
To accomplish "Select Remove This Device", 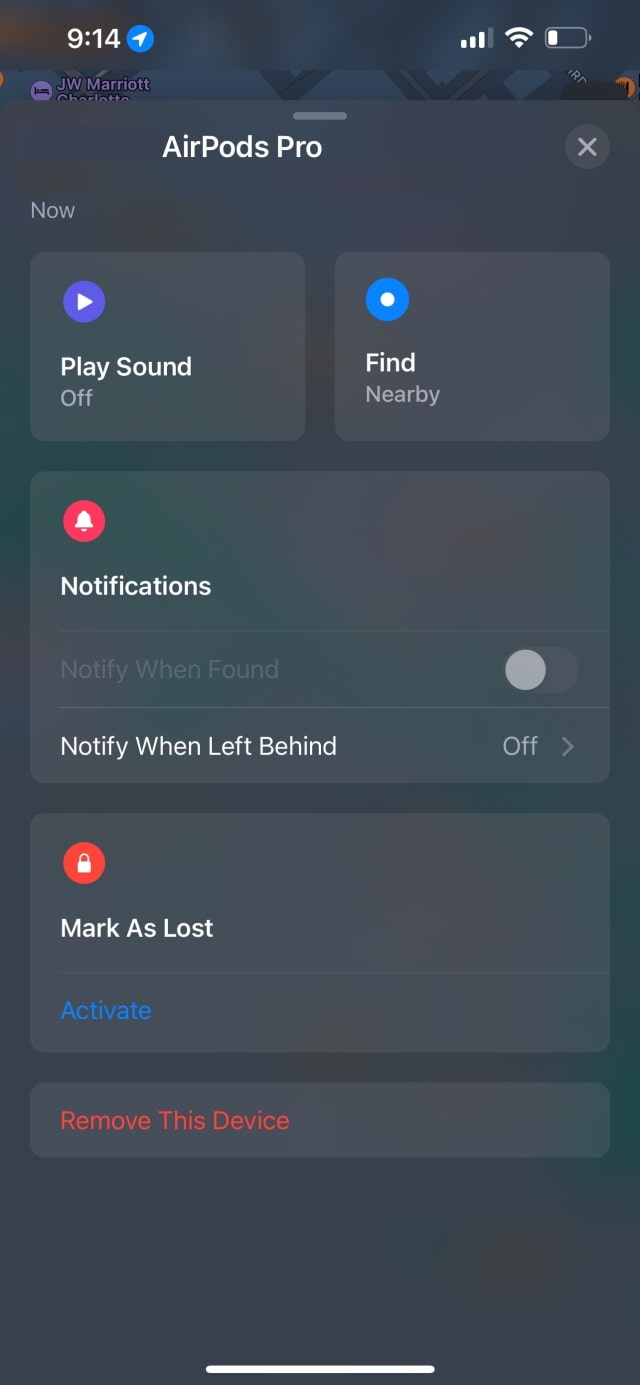I will [x=175, y=1120].
